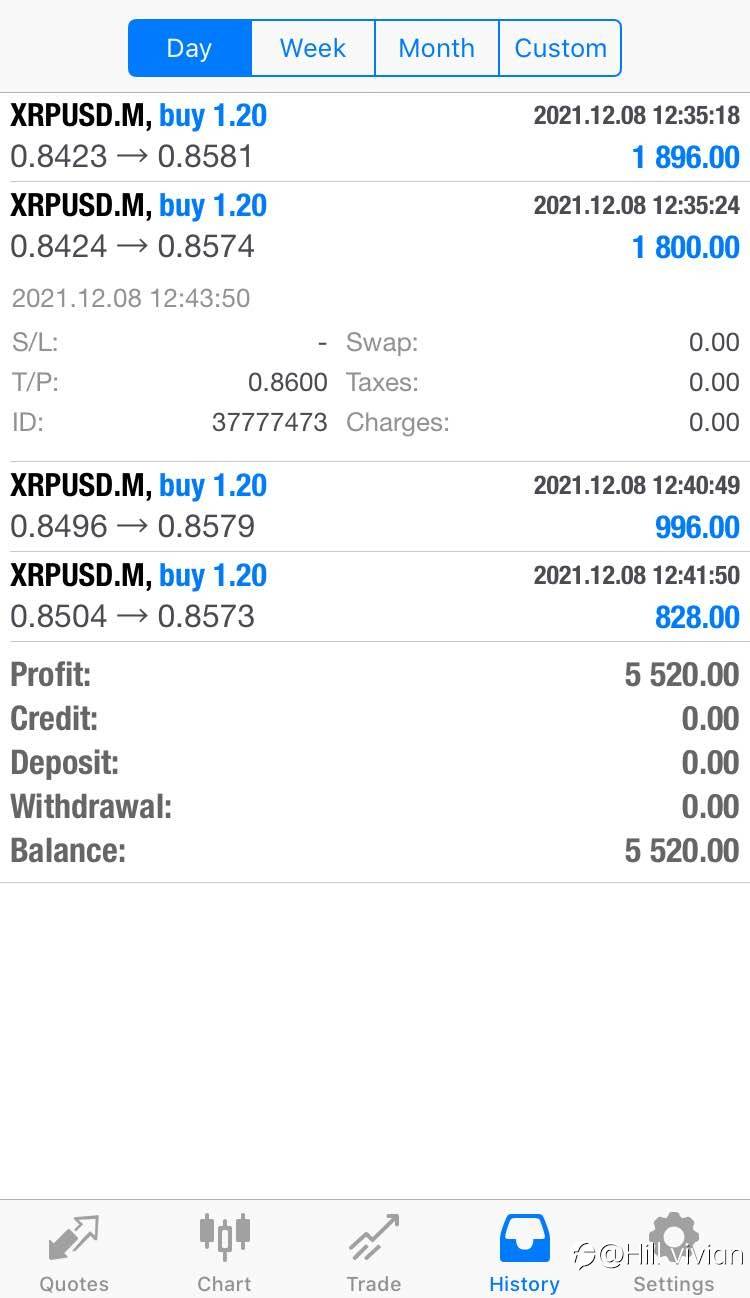Expand the XRPUSD.M trade with profit 996.00
Screen dimensions: 750x1298
click(x=375, y=507)
